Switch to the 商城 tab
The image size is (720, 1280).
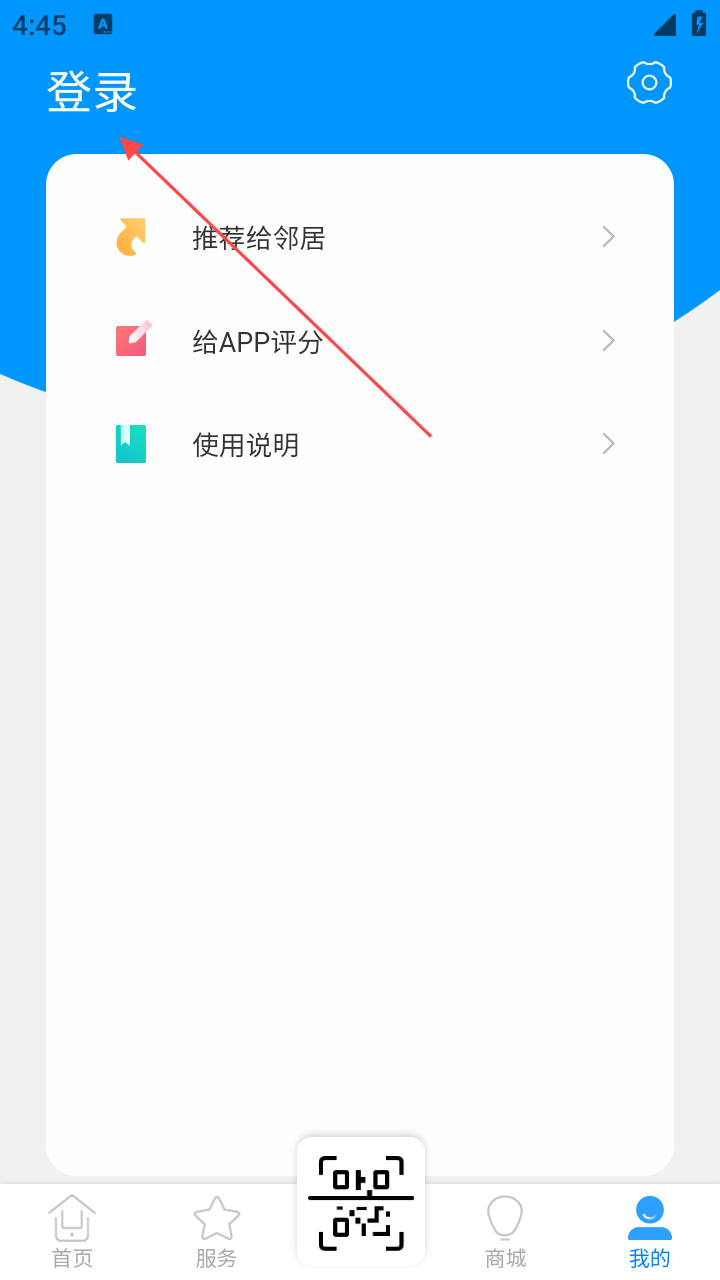pyautogui.click(x=505, y=1232)
